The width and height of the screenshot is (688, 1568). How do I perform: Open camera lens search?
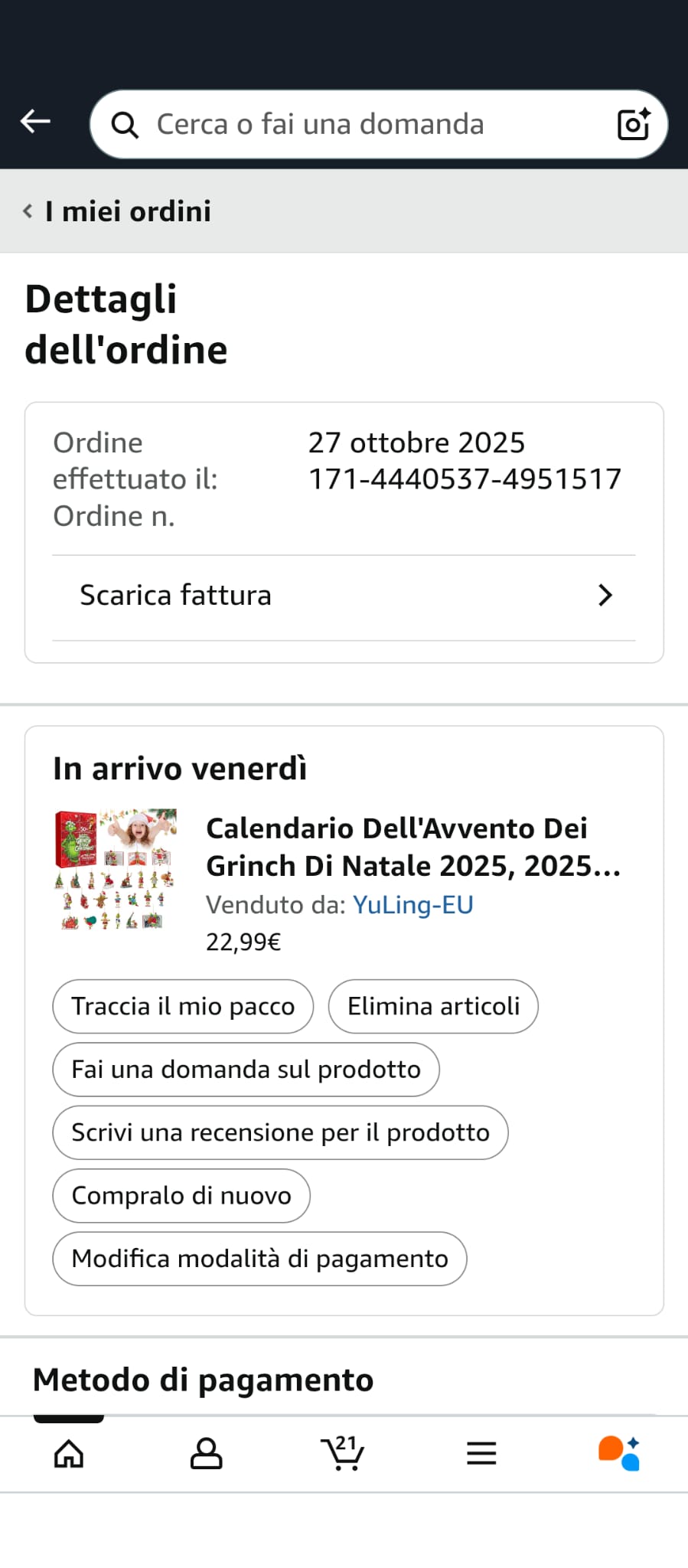(634, 124)
